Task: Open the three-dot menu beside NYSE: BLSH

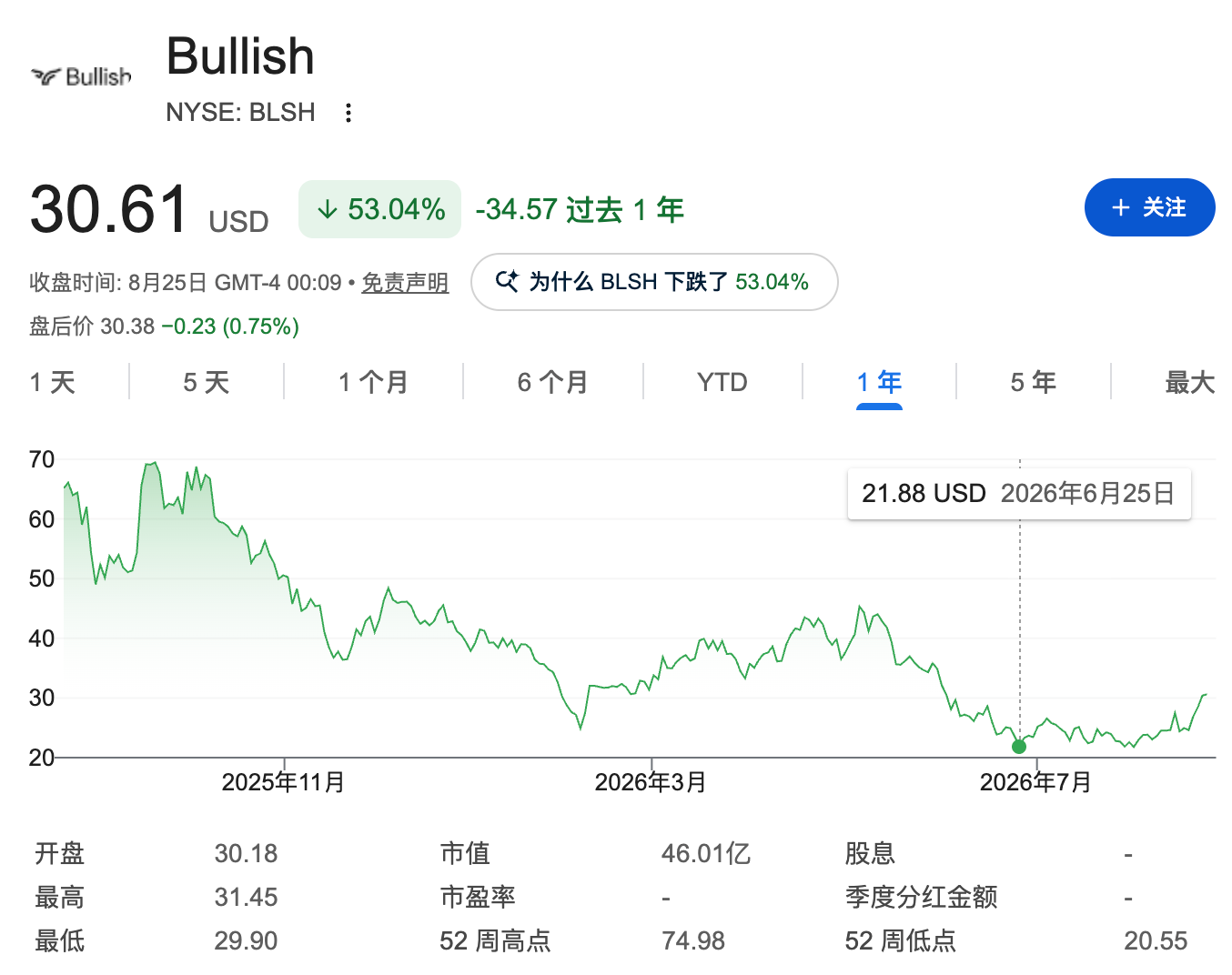Action: point(348,113)
